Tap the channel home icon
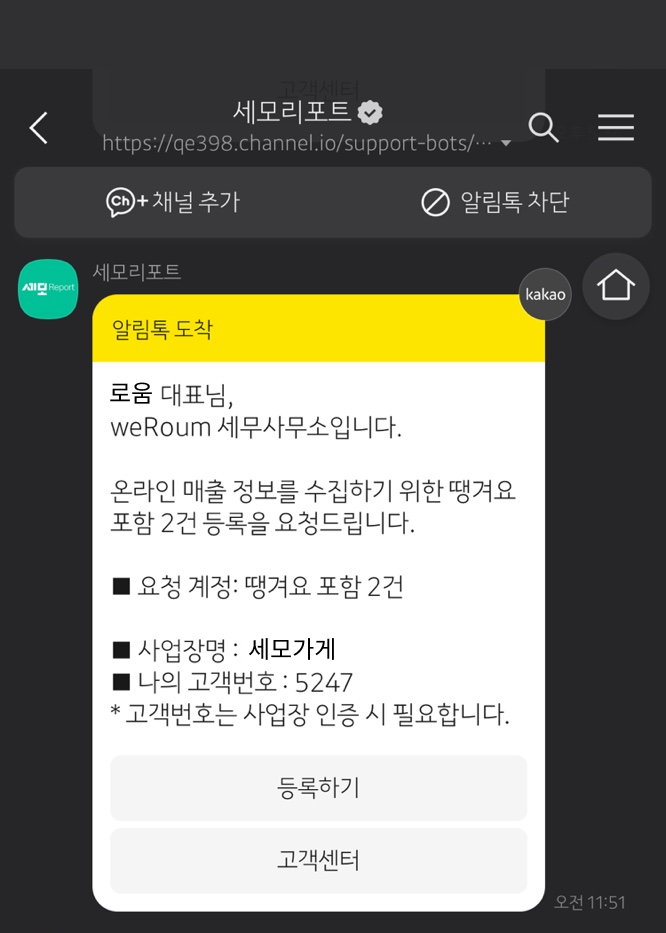This screenshot has width=666, height=933. (615, 287)
